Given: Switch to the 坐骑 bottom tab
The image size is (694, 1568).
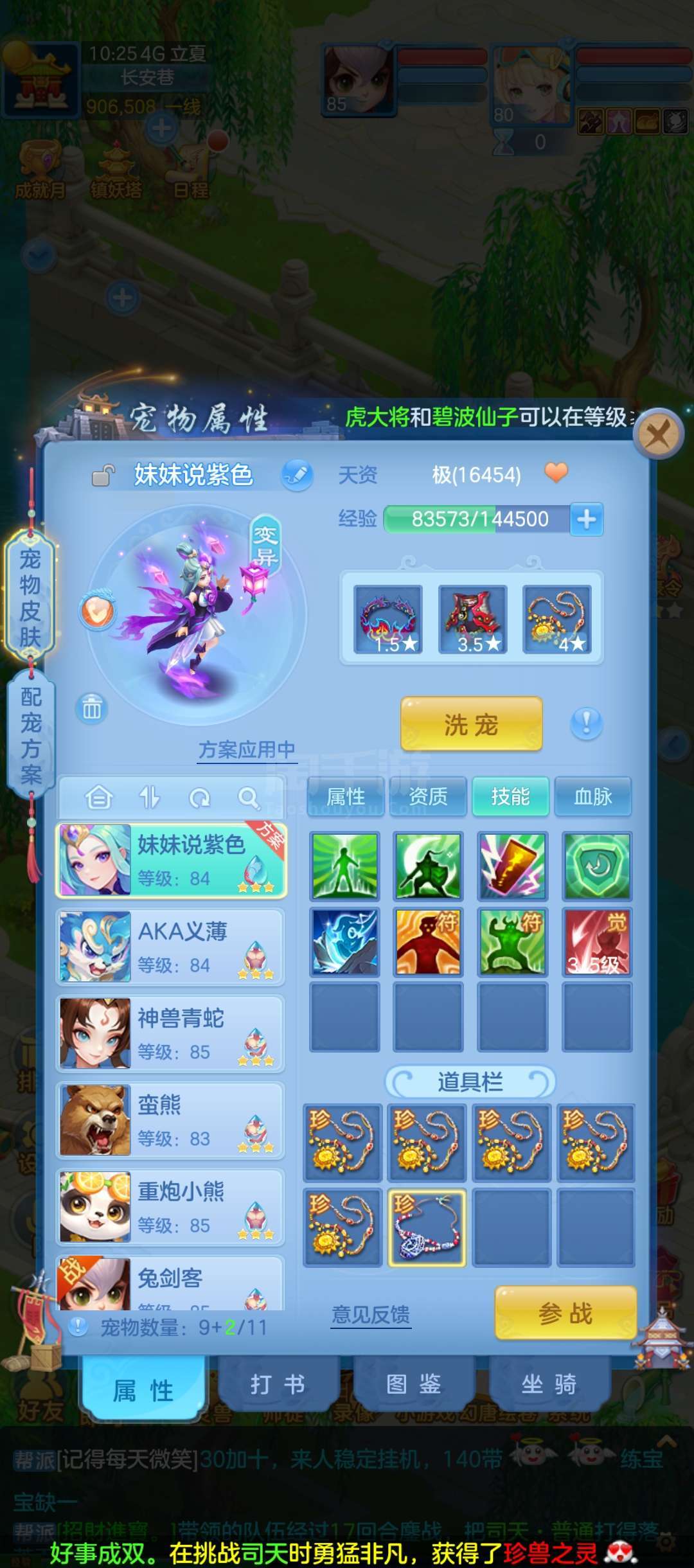Looking at the screenshot, I should click(x=549, y=1385).
